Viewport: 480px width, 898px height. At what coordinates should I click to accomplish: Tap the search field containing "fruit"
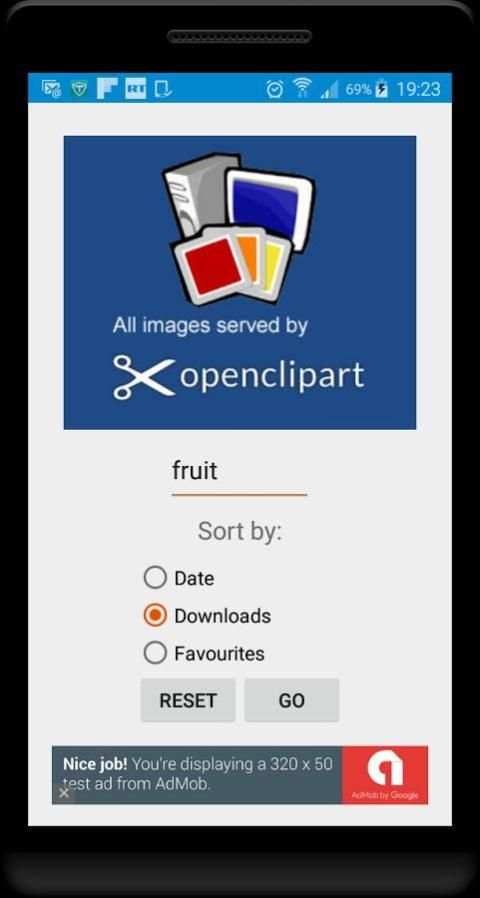pos(239,473)
